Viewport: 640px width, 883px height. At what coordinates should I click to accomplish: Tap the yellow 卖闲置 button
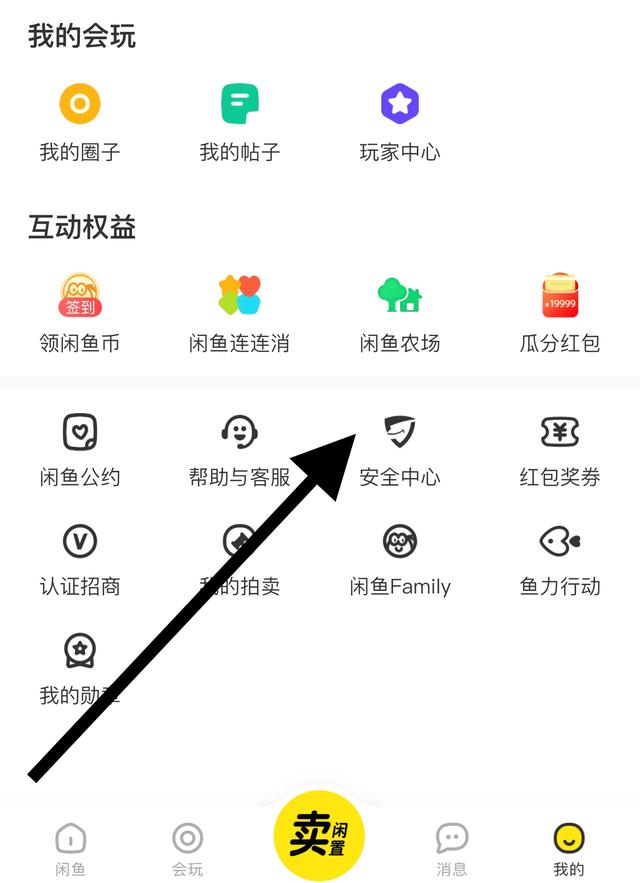[x=319, y=835]
